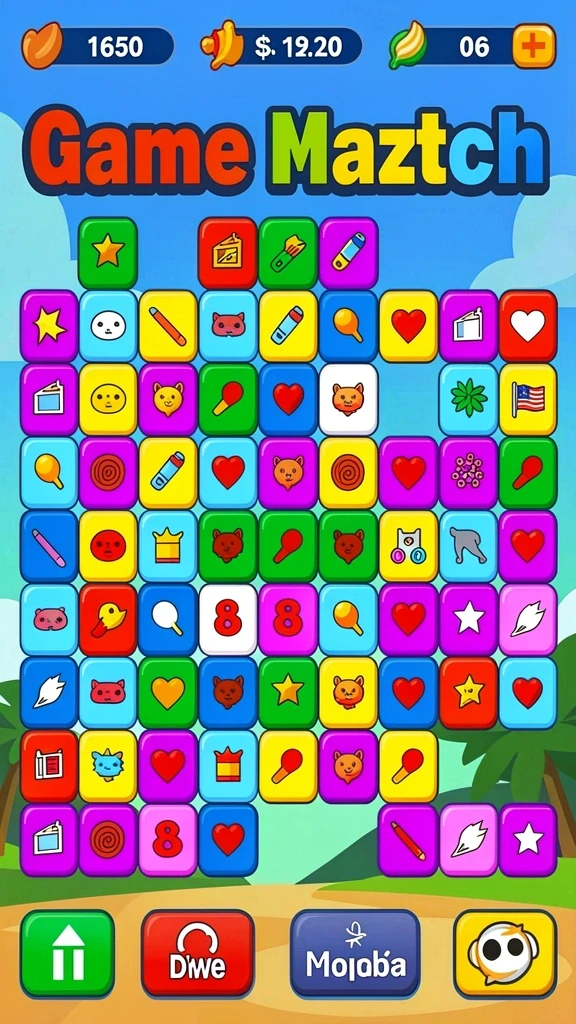Select the American flag tile
The width and height of the screenshot is (576, 1024).
click(x=528, y=400)
